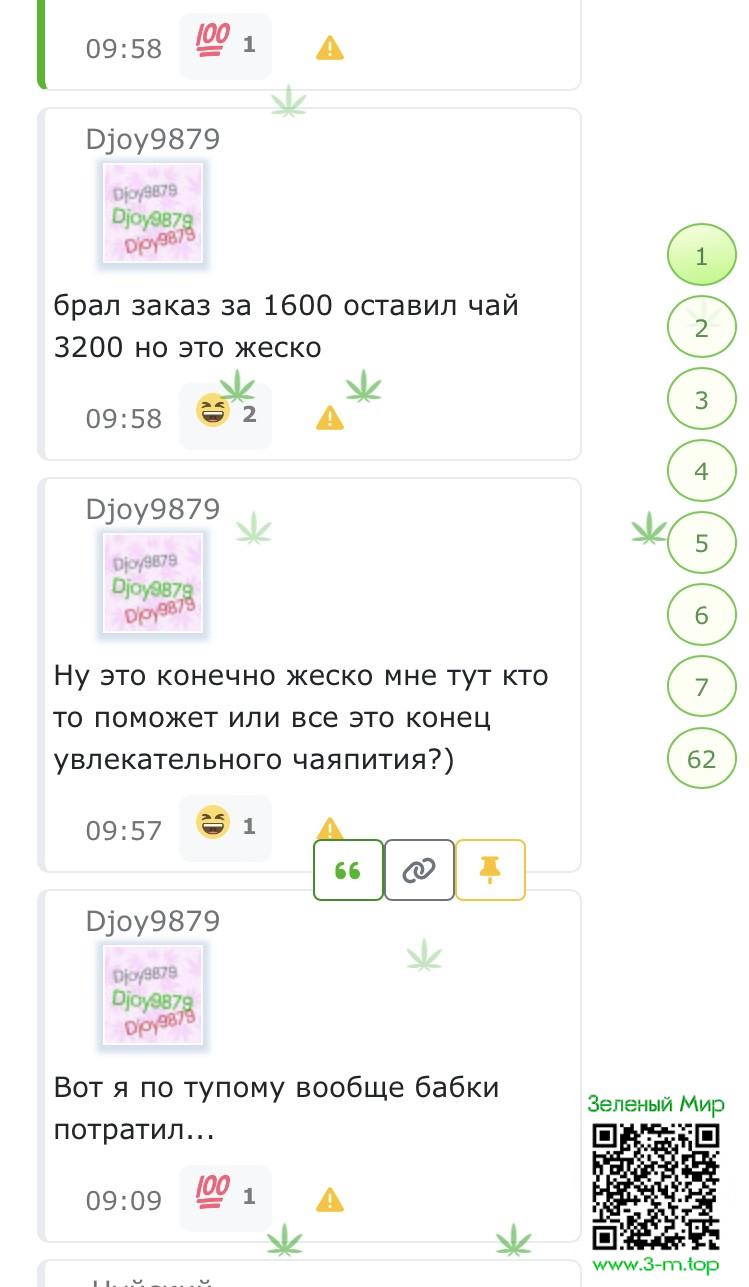Image resolution: width=749 pixels, height=1287 pixels.
Task: Open page 7
Action: (701, 687)
